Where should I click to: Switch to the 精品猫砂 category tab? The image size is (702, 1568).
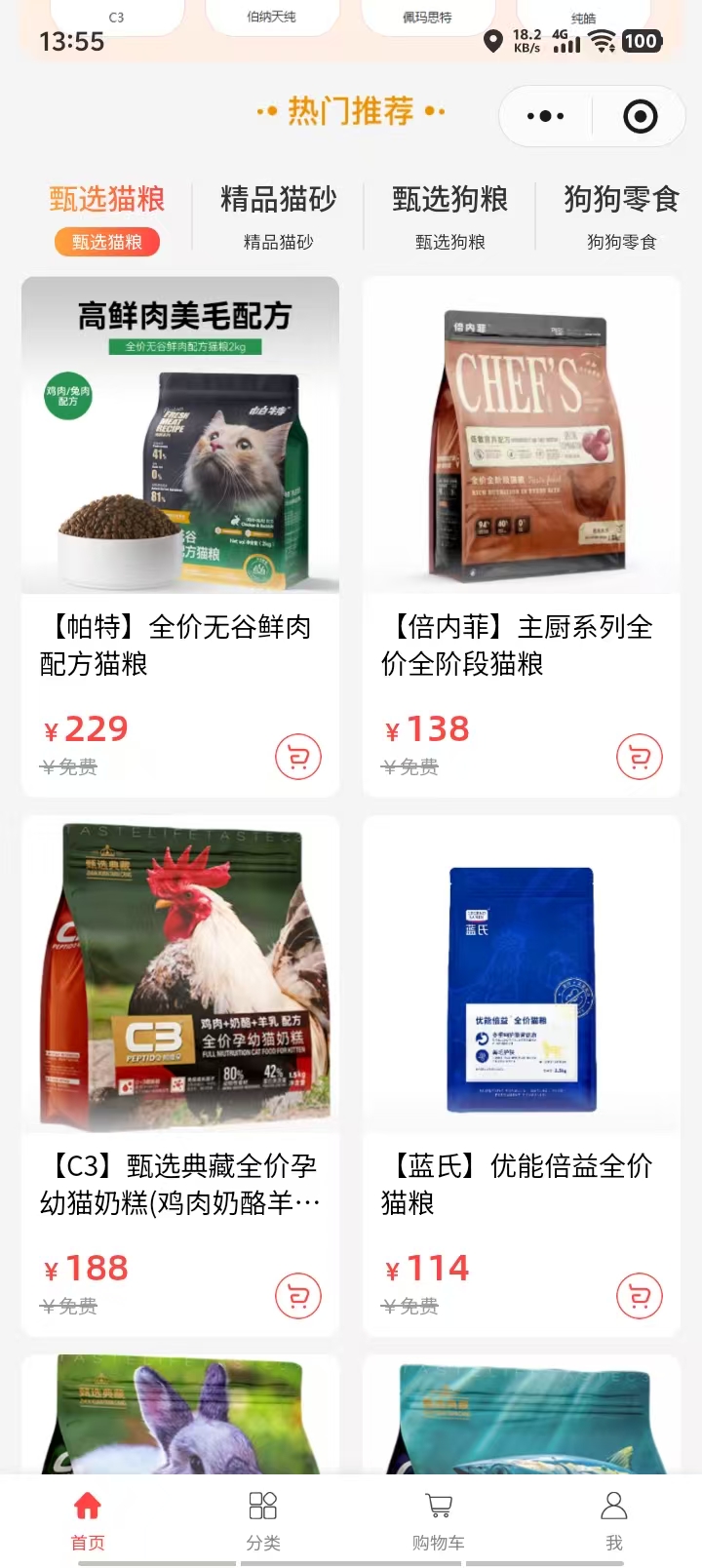point(278,216)
